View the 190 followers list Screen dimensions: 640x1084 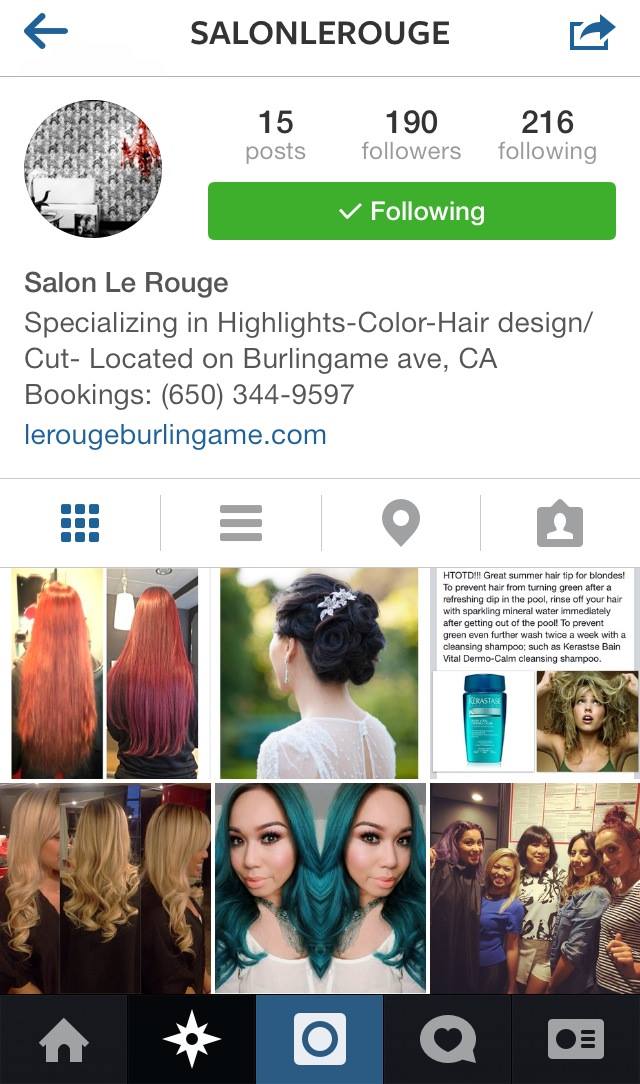click(x=411, y=136)
